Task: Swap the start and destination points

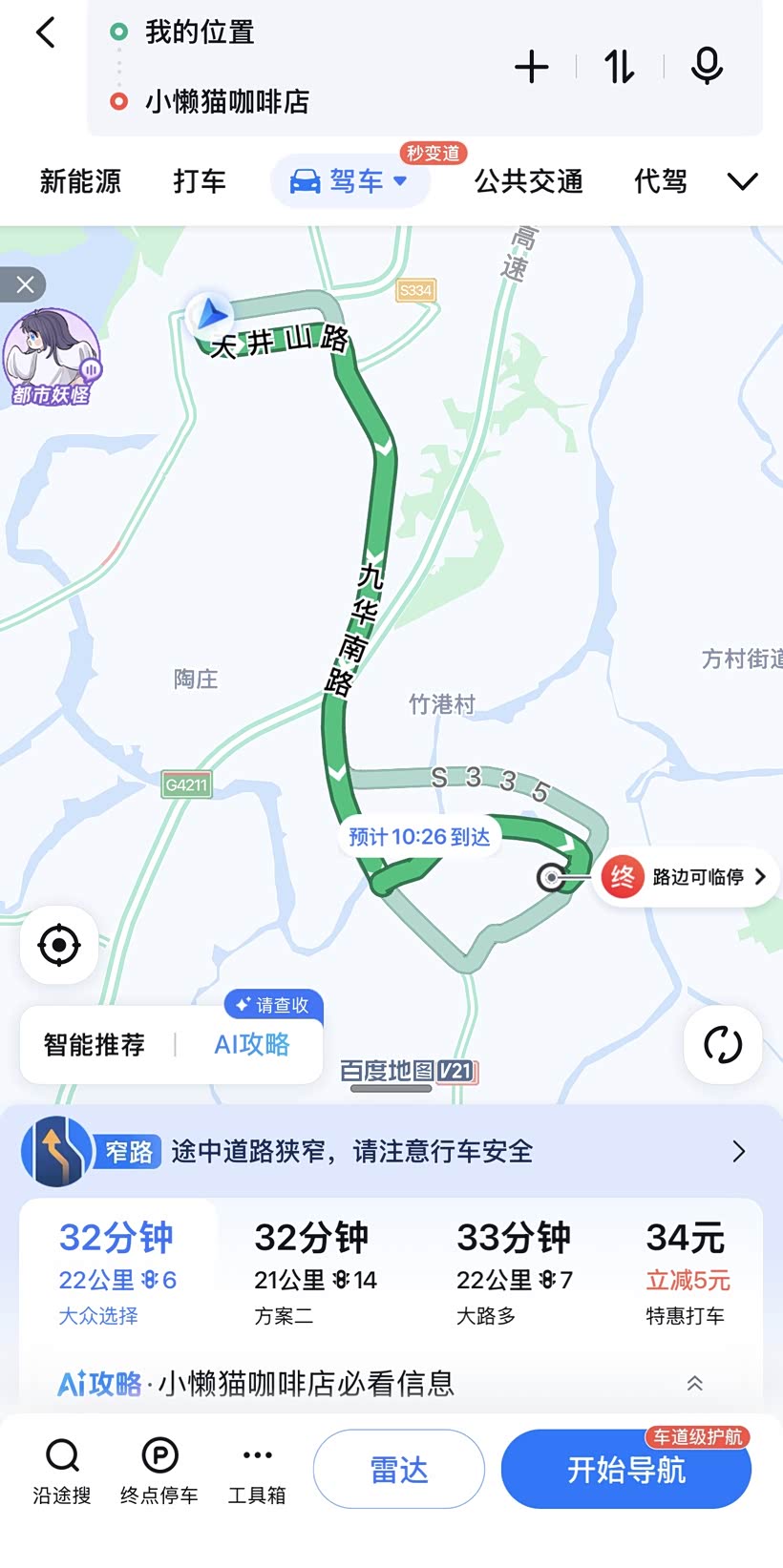Action: [x=619, y=68]
